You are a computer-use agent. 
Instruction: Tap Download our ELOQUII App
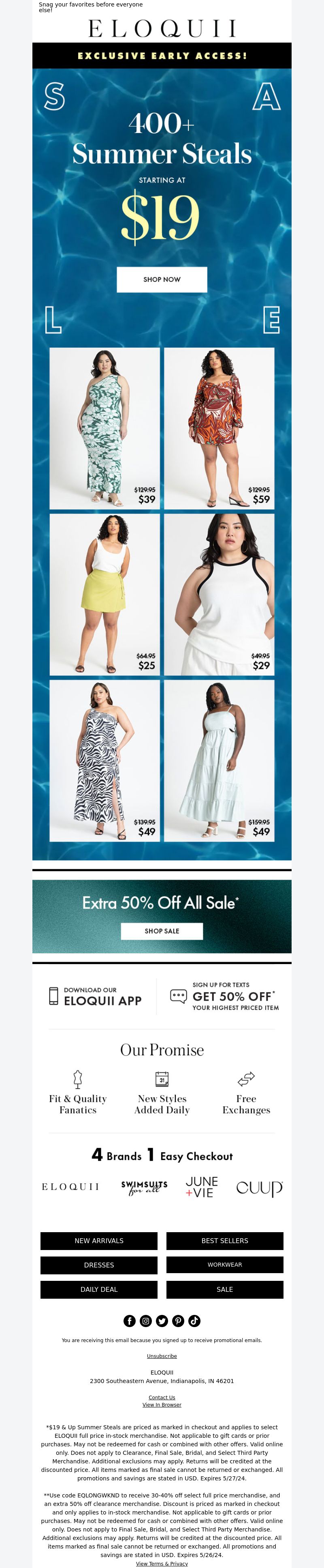point(96,997)
